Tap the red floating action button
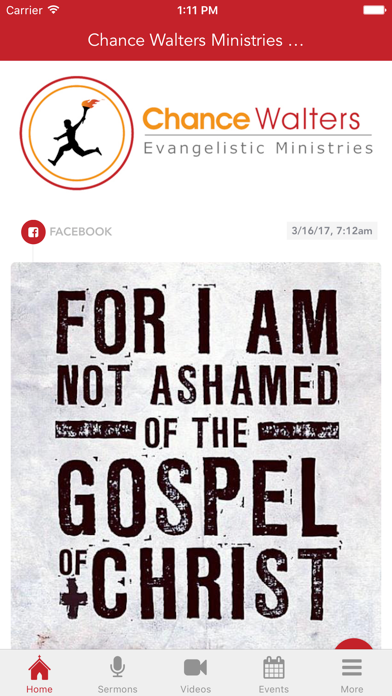The width and height of the screenshot is (392, 696). click(x=354, y=645)
